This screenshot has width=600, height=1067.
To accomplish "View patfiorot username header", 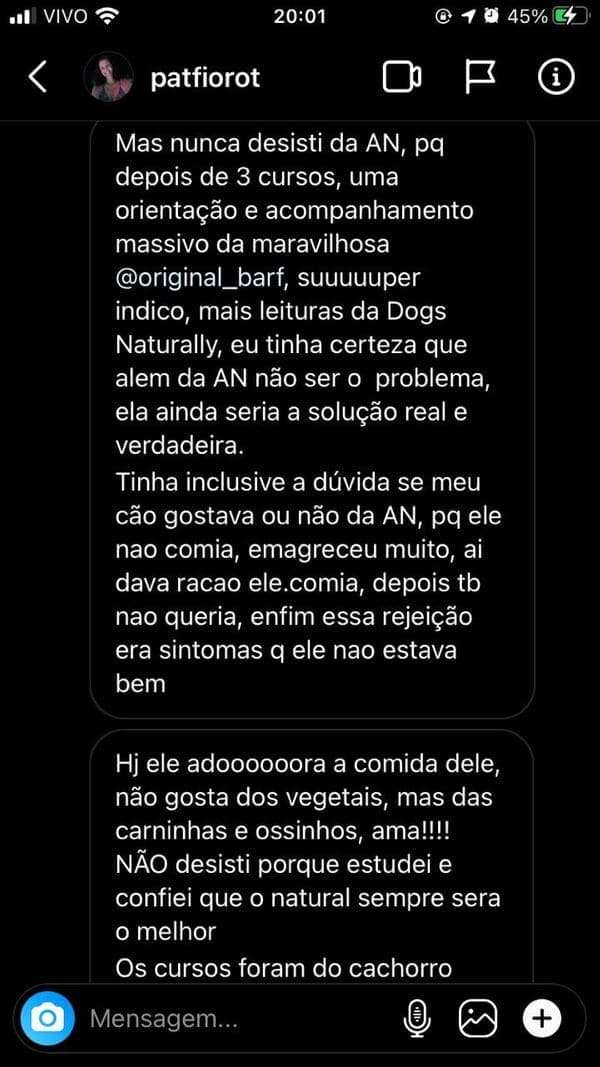I will click(x=205, y=77).
